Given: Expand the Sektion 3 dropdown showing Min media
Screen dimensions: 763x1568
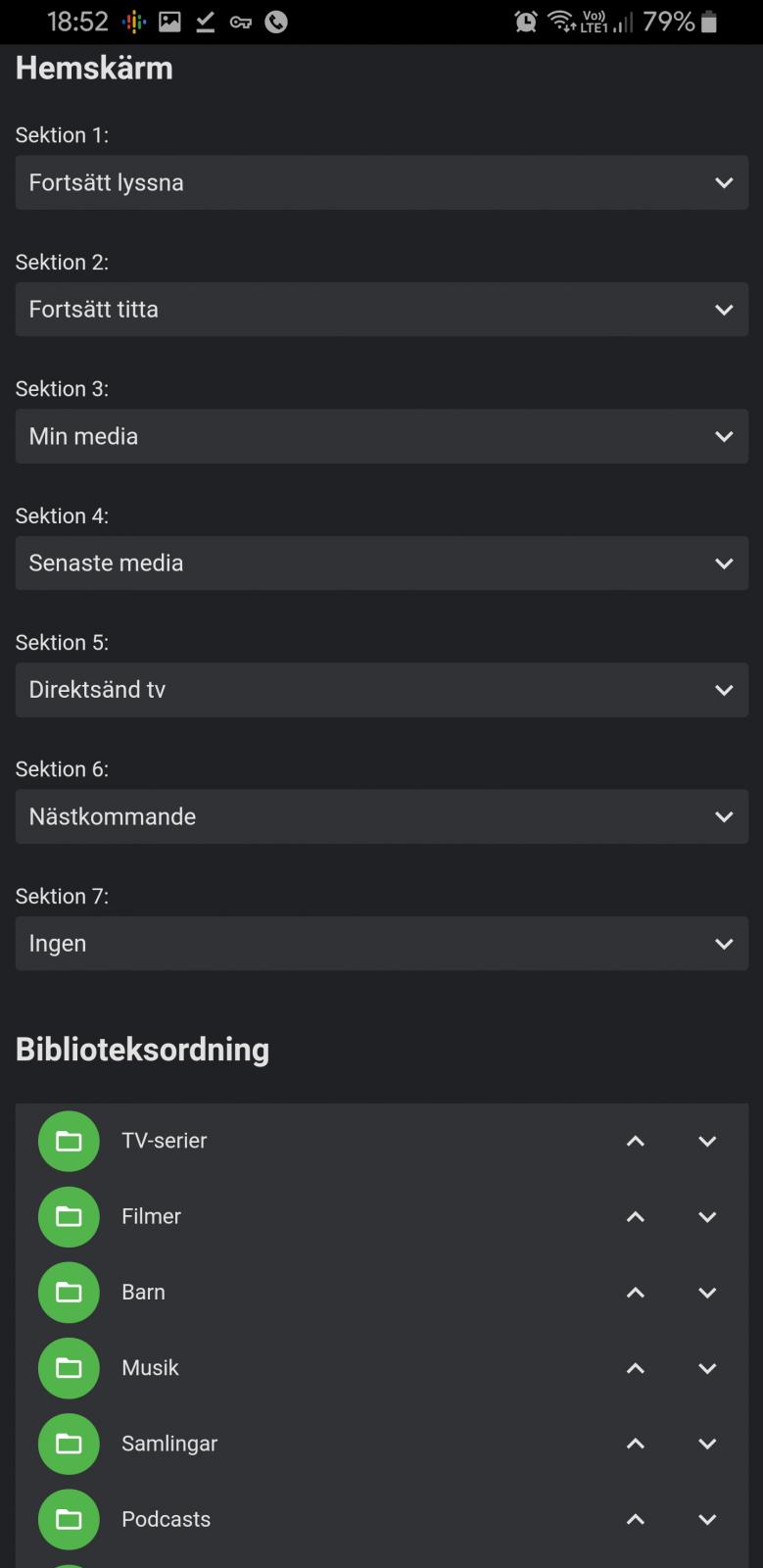Looking at the screenshot, I should (381, 436).
